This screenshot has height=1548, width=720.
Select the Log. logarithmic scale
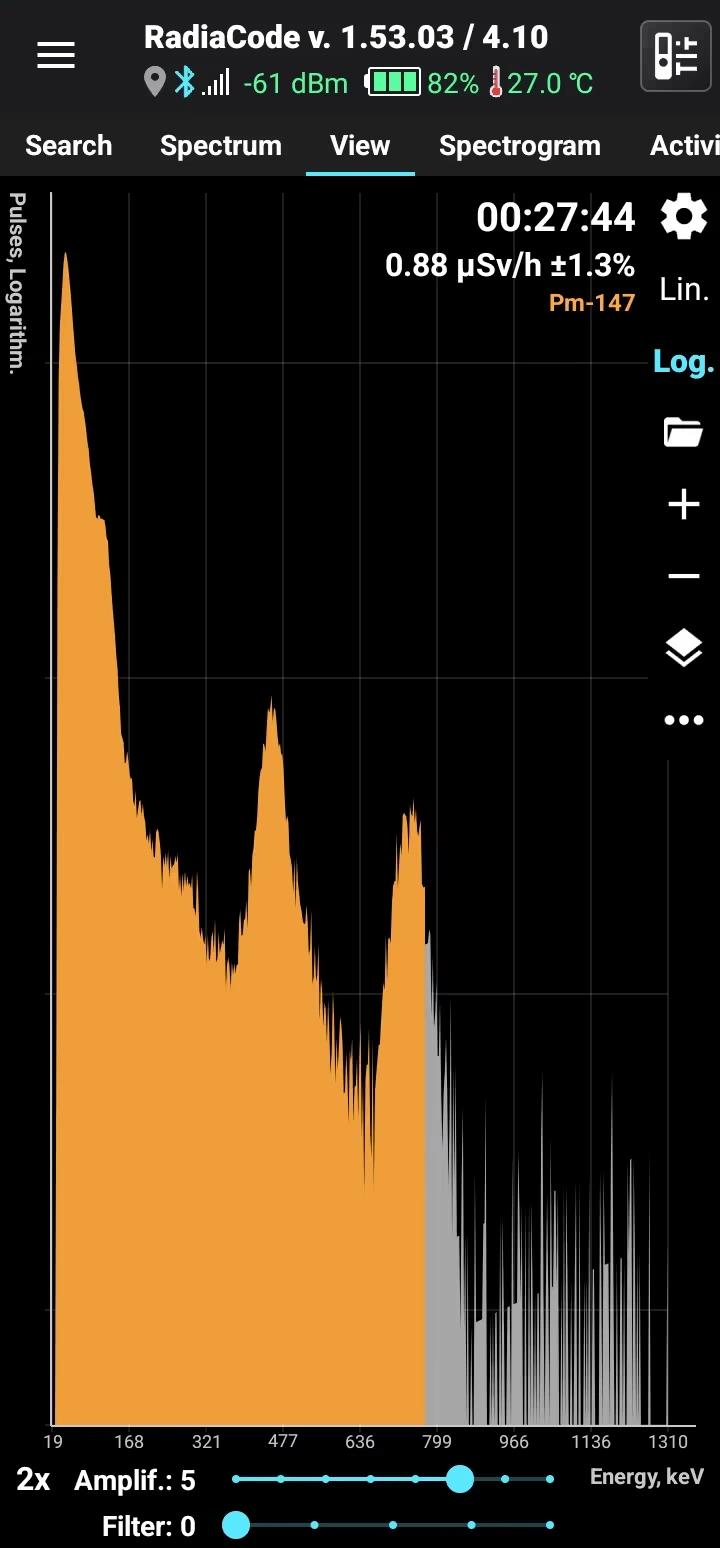tap(684, 362)
